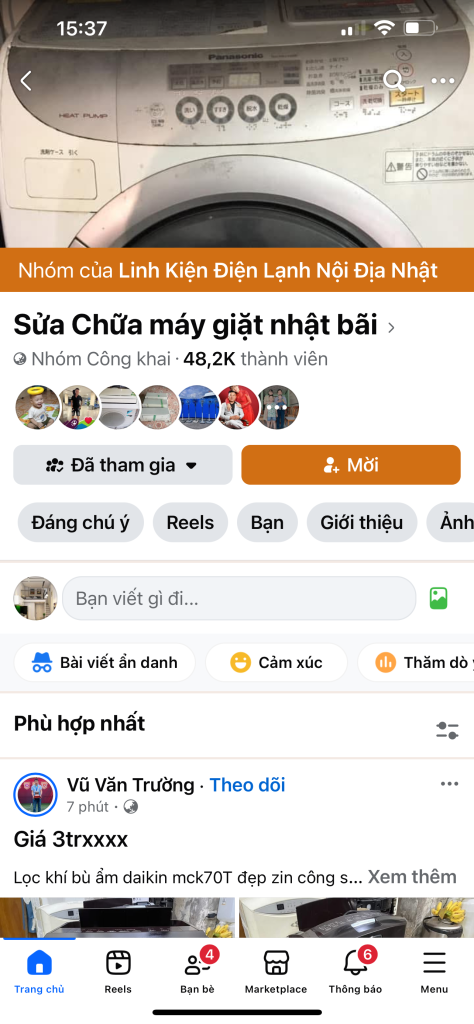
Task: Expand post text with Xem thêm
Action: tap(412, 876)
